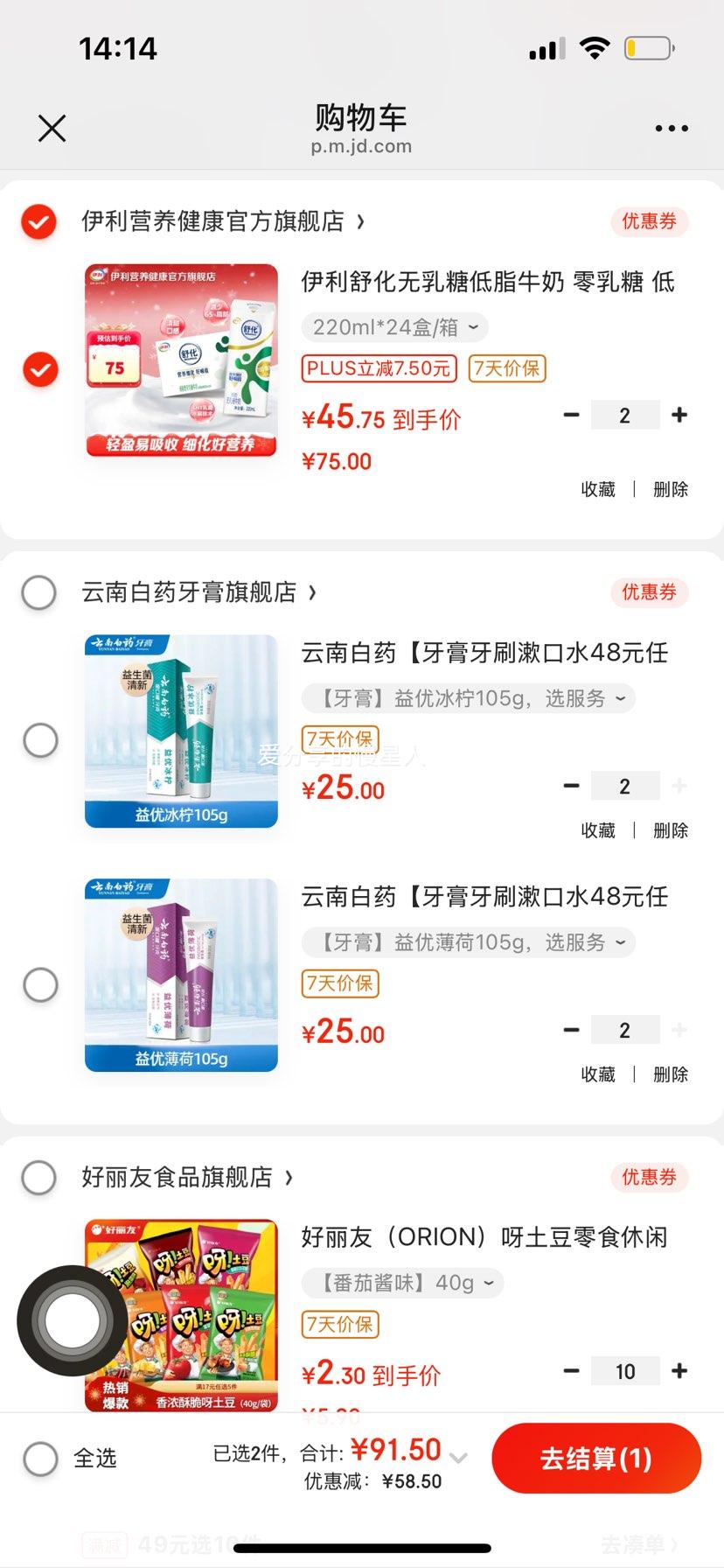
Task: Delete the milk item via 删除 link
Action: (x=669, y=489)
